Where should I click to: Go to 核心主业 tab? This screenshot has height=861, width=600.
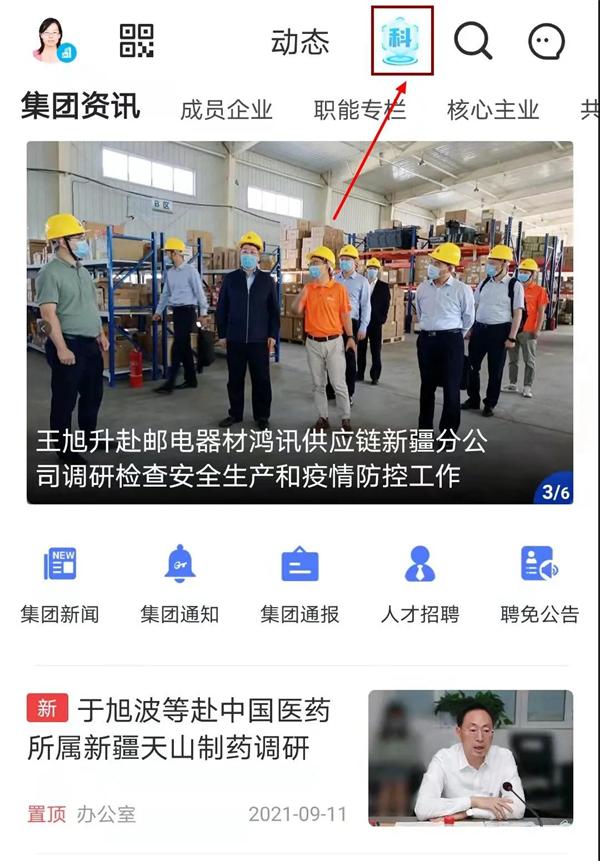point(493,110)
